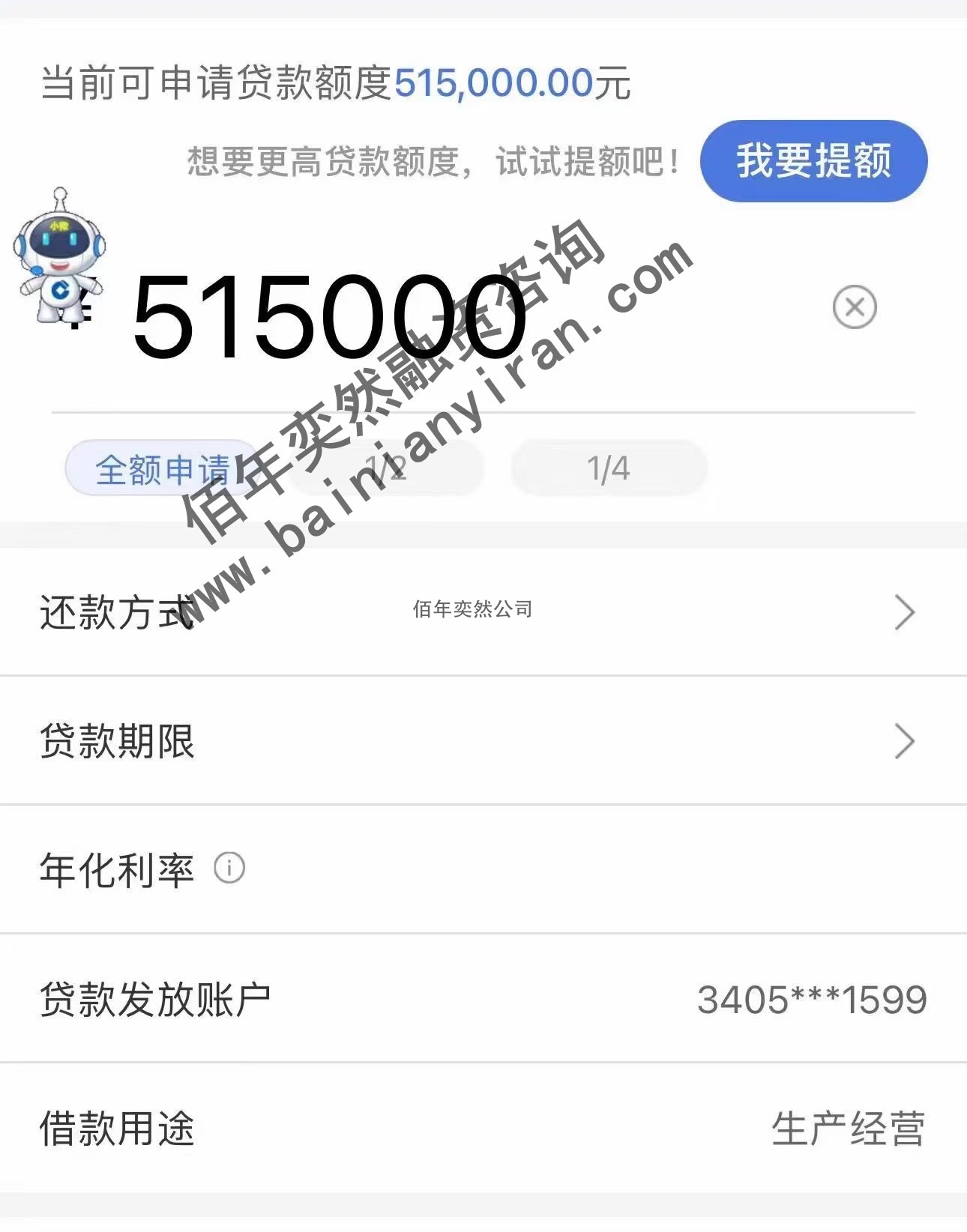Open the 小微 robot assistant
The image size is (967, 1232).
58,256
